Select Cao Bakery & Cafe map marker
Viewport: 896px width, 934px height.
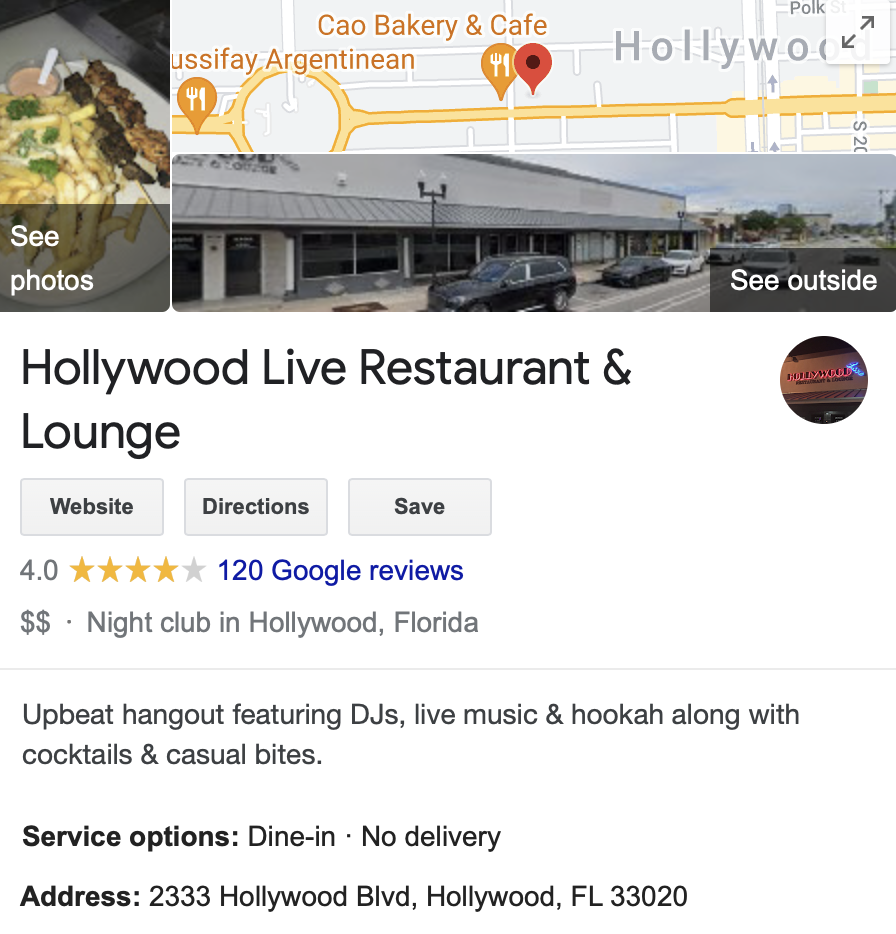499,68
